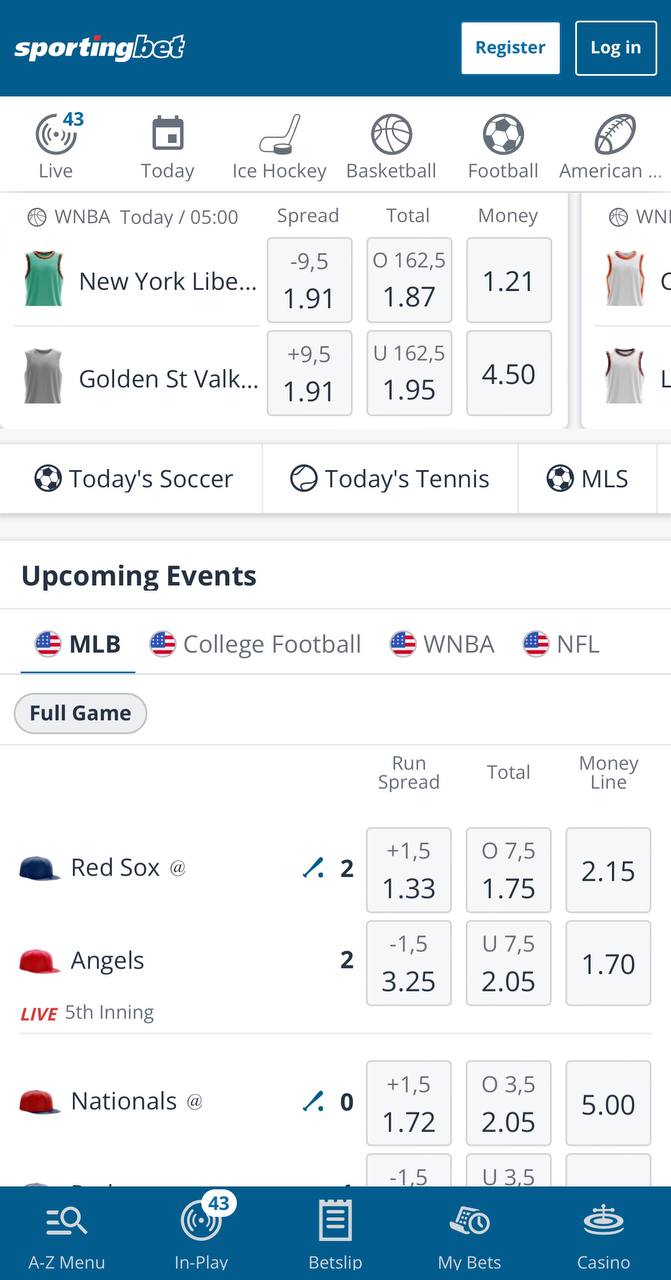Select the Football sport
Screen dimensions: 671x1280
(x=503, y=146)
